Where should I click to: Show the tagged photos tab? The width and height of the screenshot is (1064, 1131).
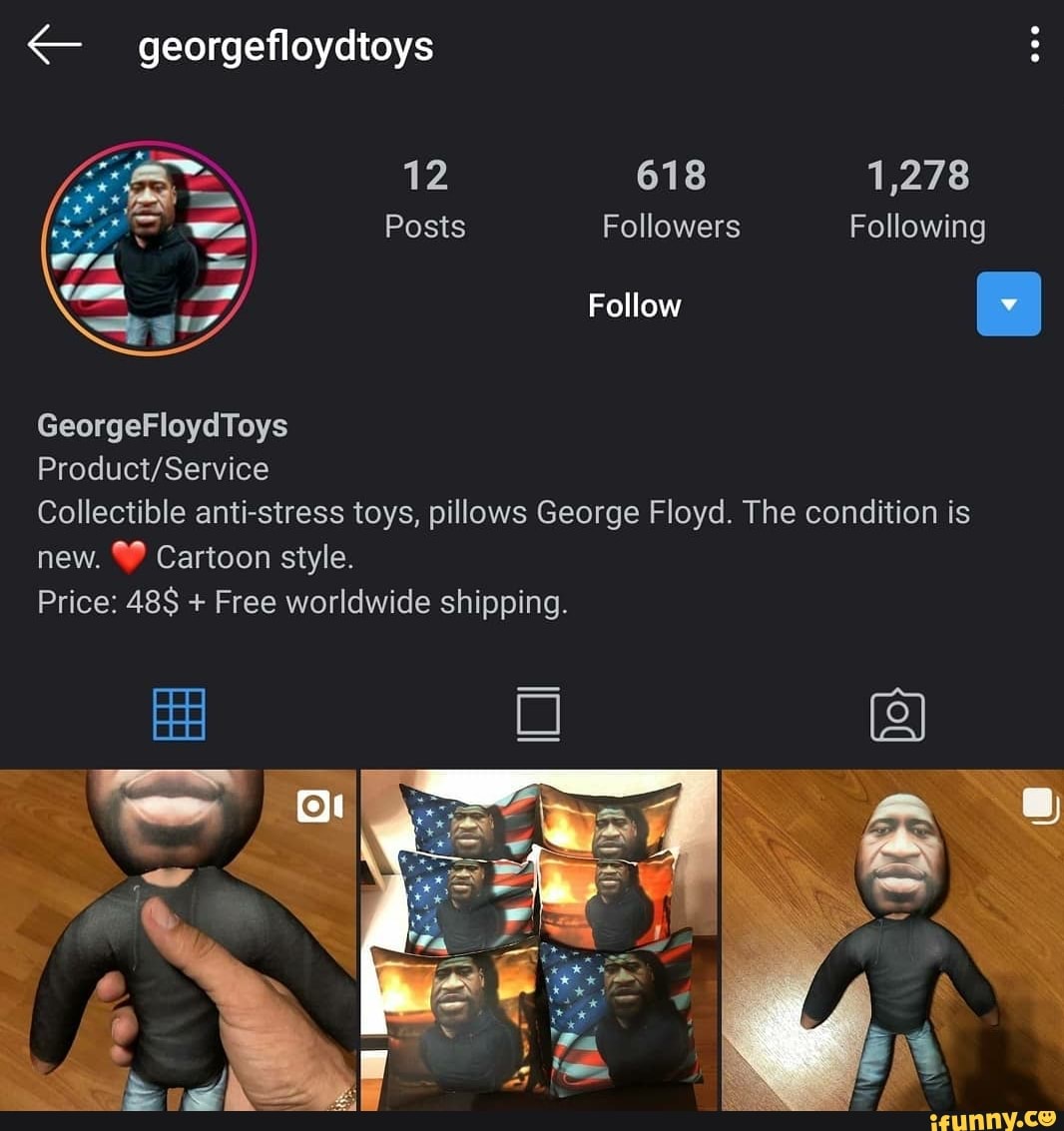point(897,714)
